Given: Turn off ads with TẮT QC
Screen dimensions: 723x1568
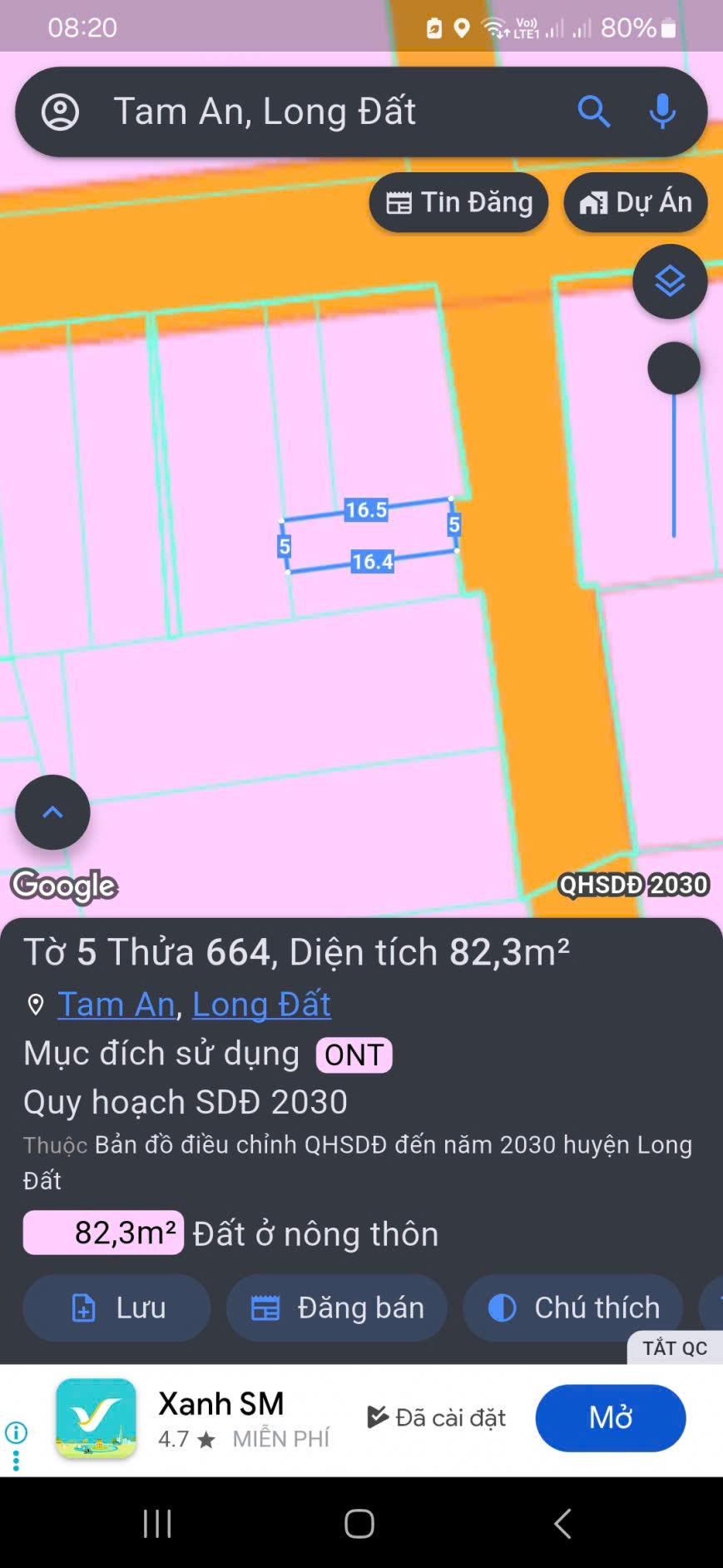Looking at the screenshot, I should click(x=674, y=1347).
